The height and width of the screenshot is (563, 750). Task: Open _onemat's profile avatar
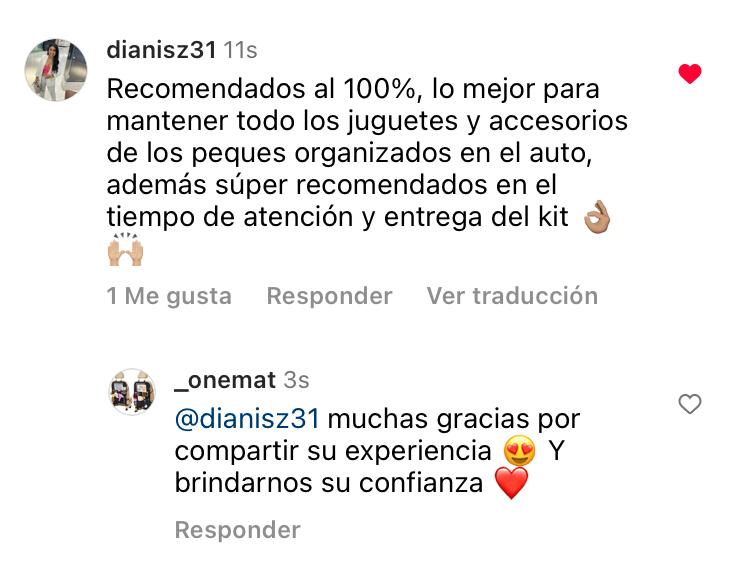[132, 391]
